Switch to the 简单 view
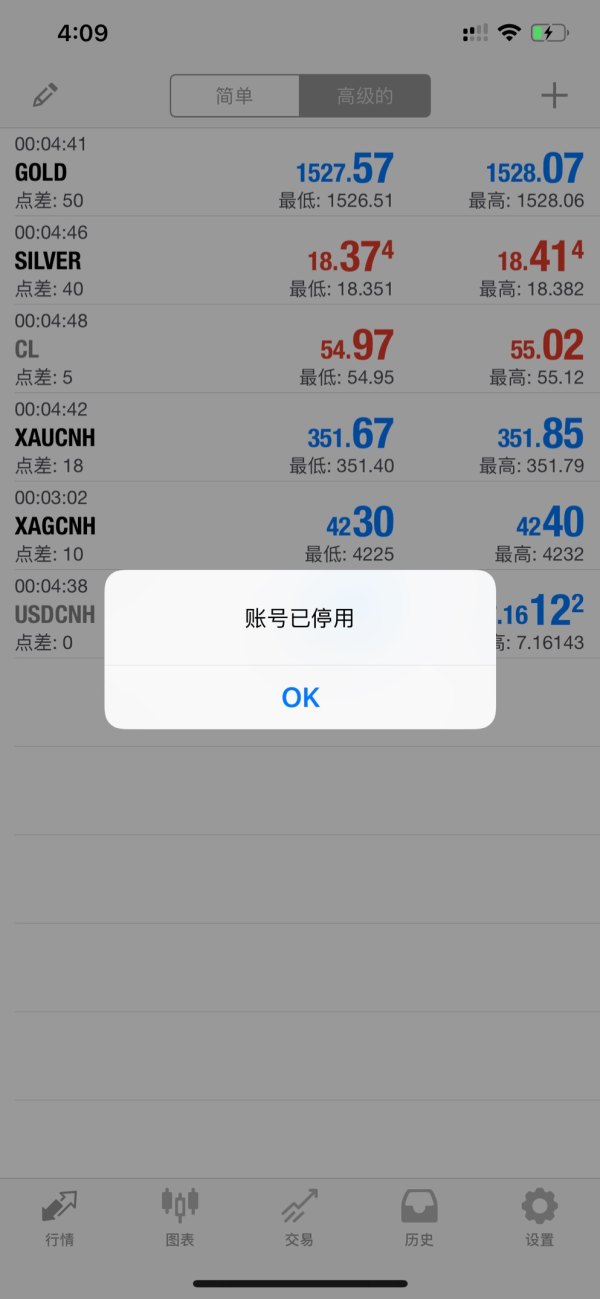The width and height of the screenshot is (600, 1299). click(235, 96)
